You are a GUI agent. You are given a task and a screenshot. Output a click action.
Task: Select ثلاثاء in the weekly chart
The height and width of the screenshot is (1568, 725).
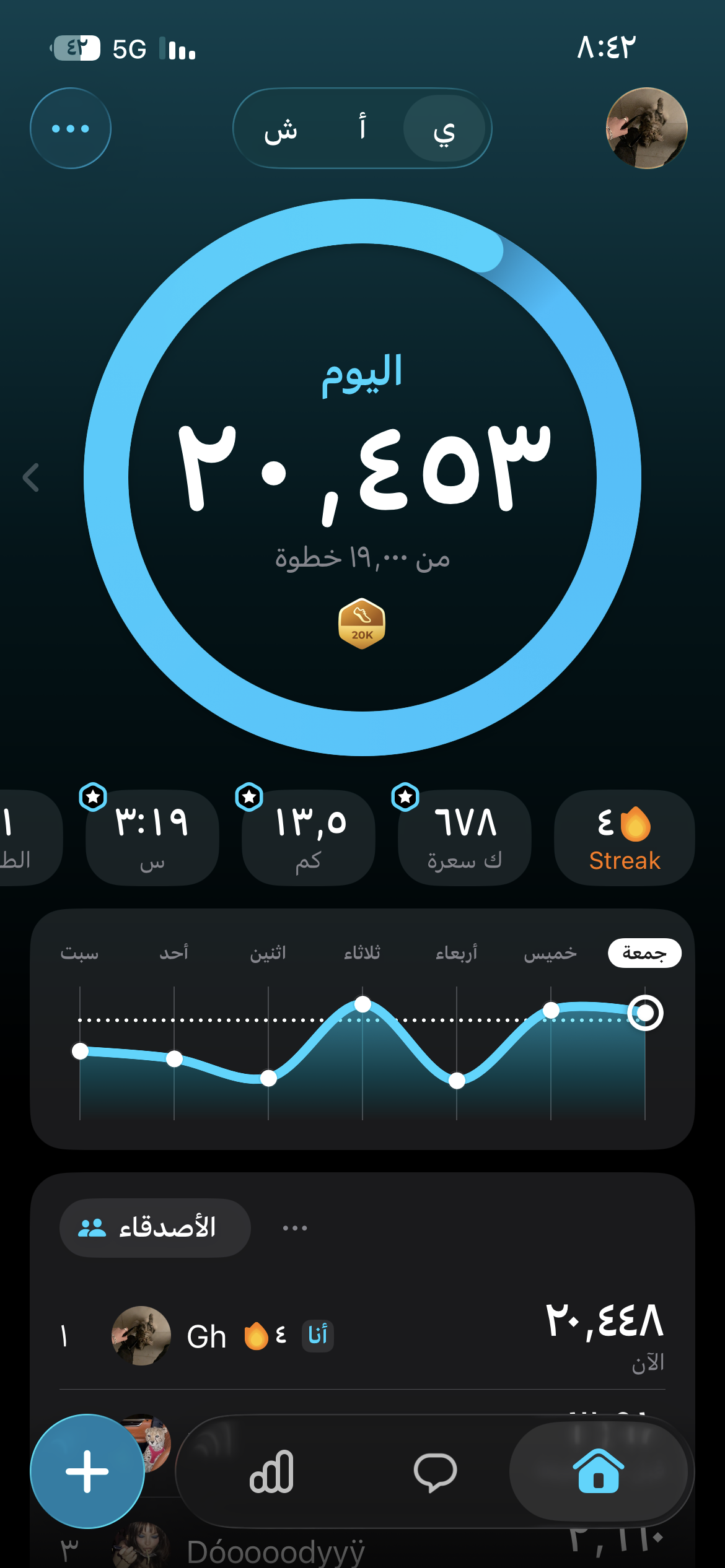[362, 953]
